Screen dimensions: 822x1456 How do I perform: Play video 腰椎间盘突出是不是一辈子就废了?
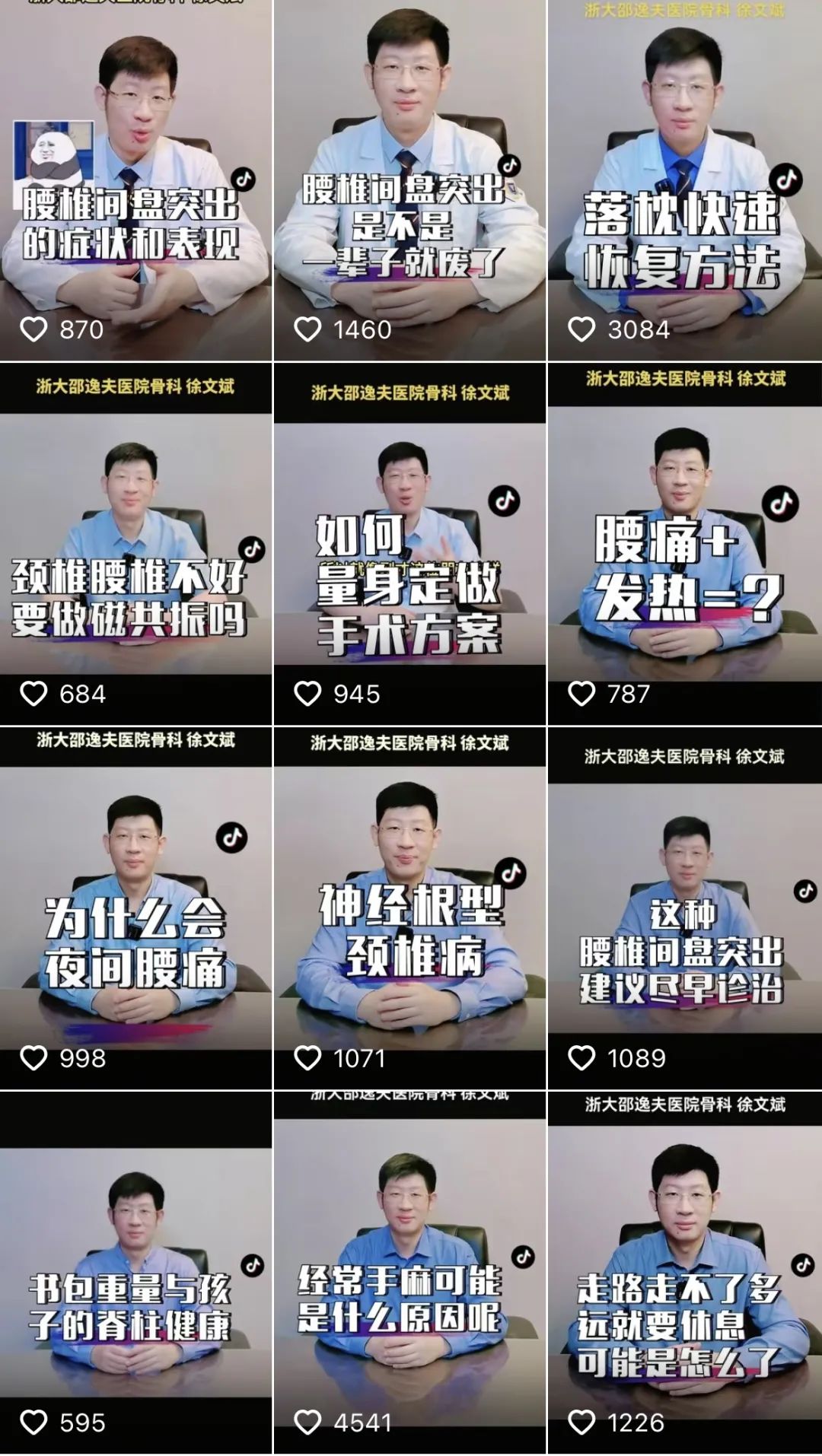pos(409,180)
